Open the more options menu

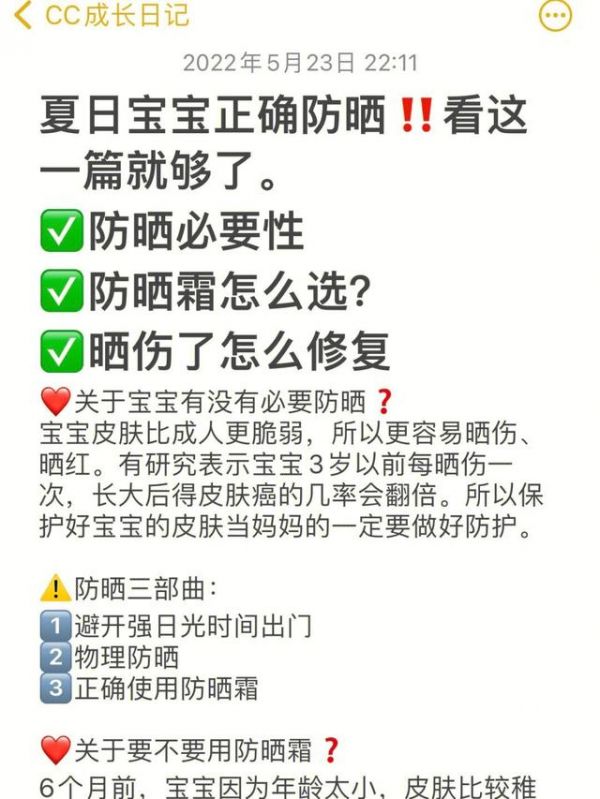pyautogui.click(x=556, y=15)
